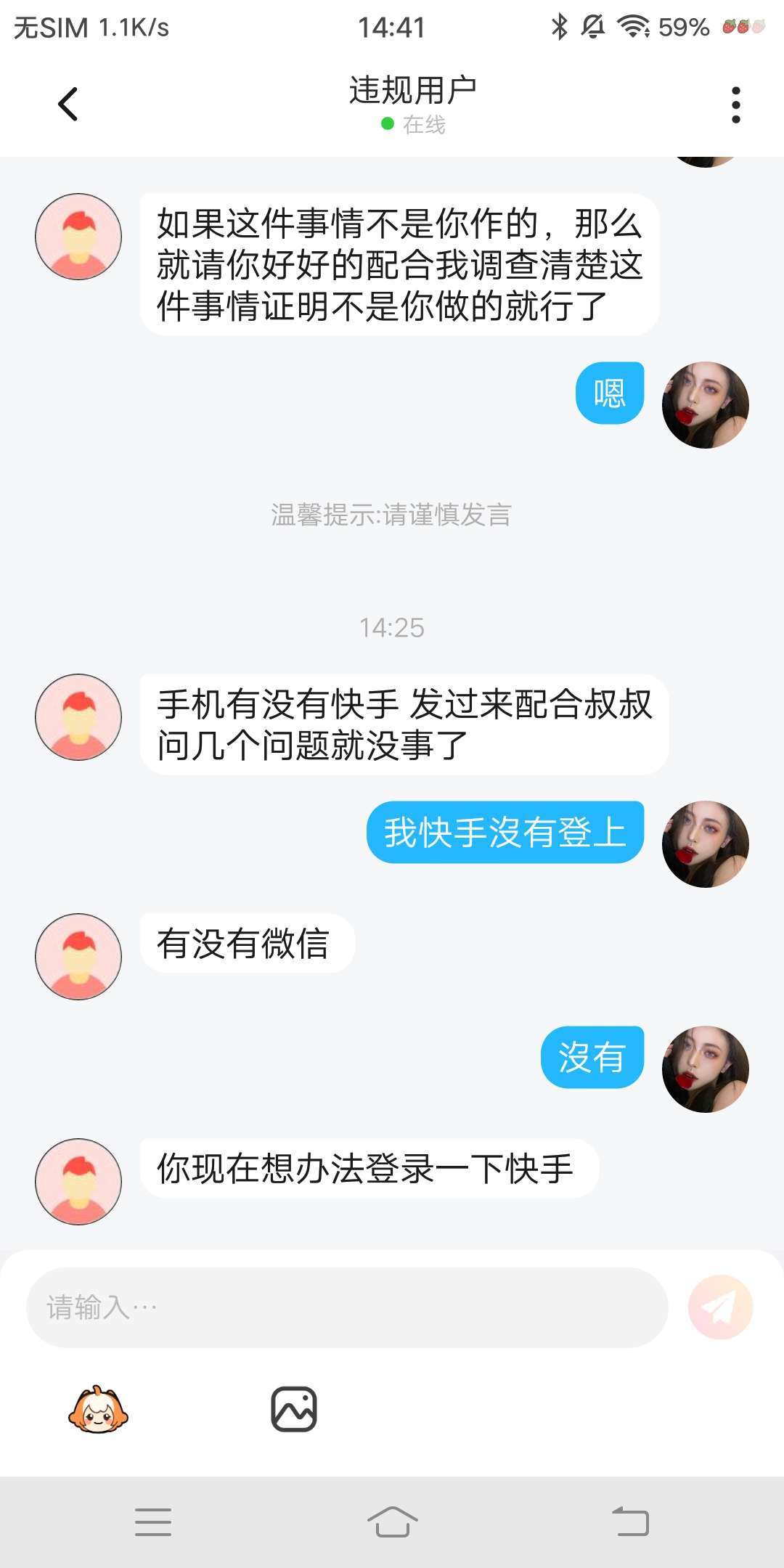Open the emoji sticker picker
Image resolution: width=784 pixels, height=1568 pixels.
[98, 1410]
